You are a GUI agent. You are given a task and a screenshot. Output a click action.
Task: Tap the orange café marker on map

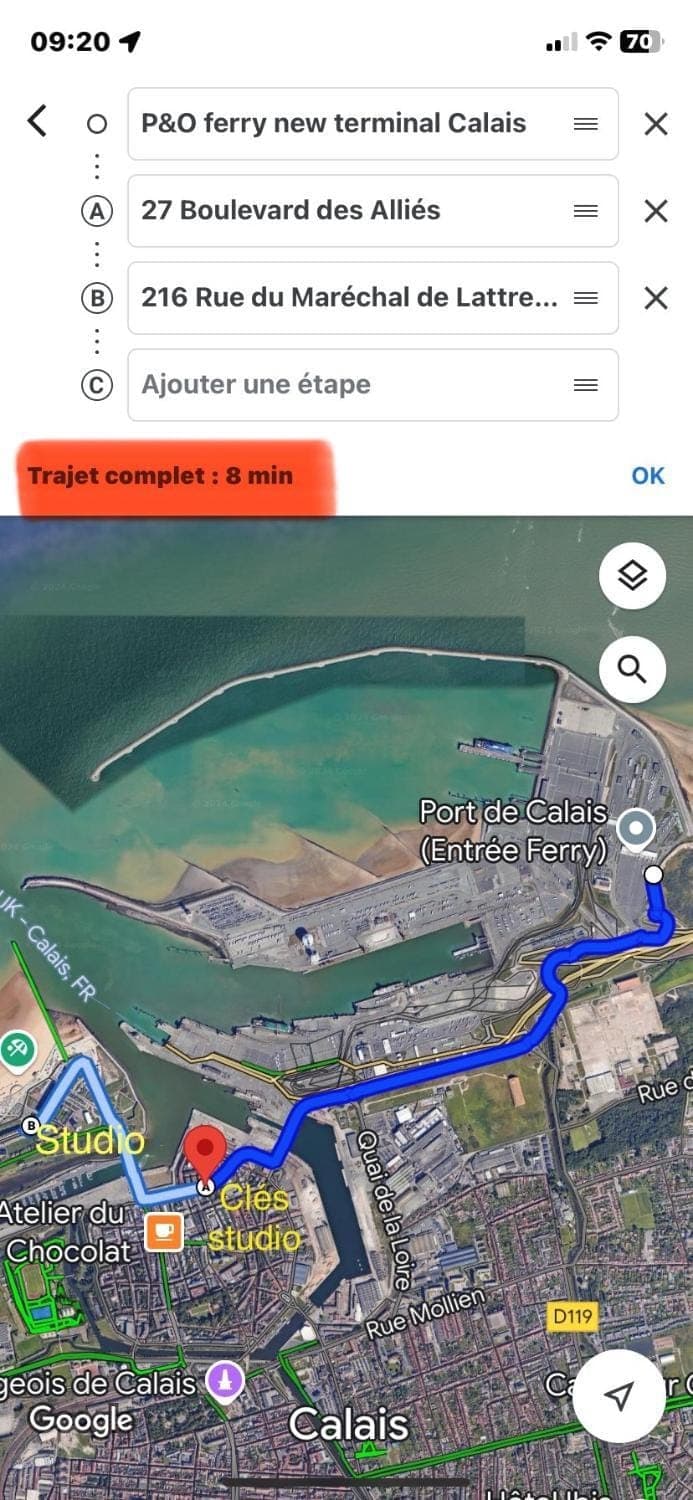(x=164, y=1231)
